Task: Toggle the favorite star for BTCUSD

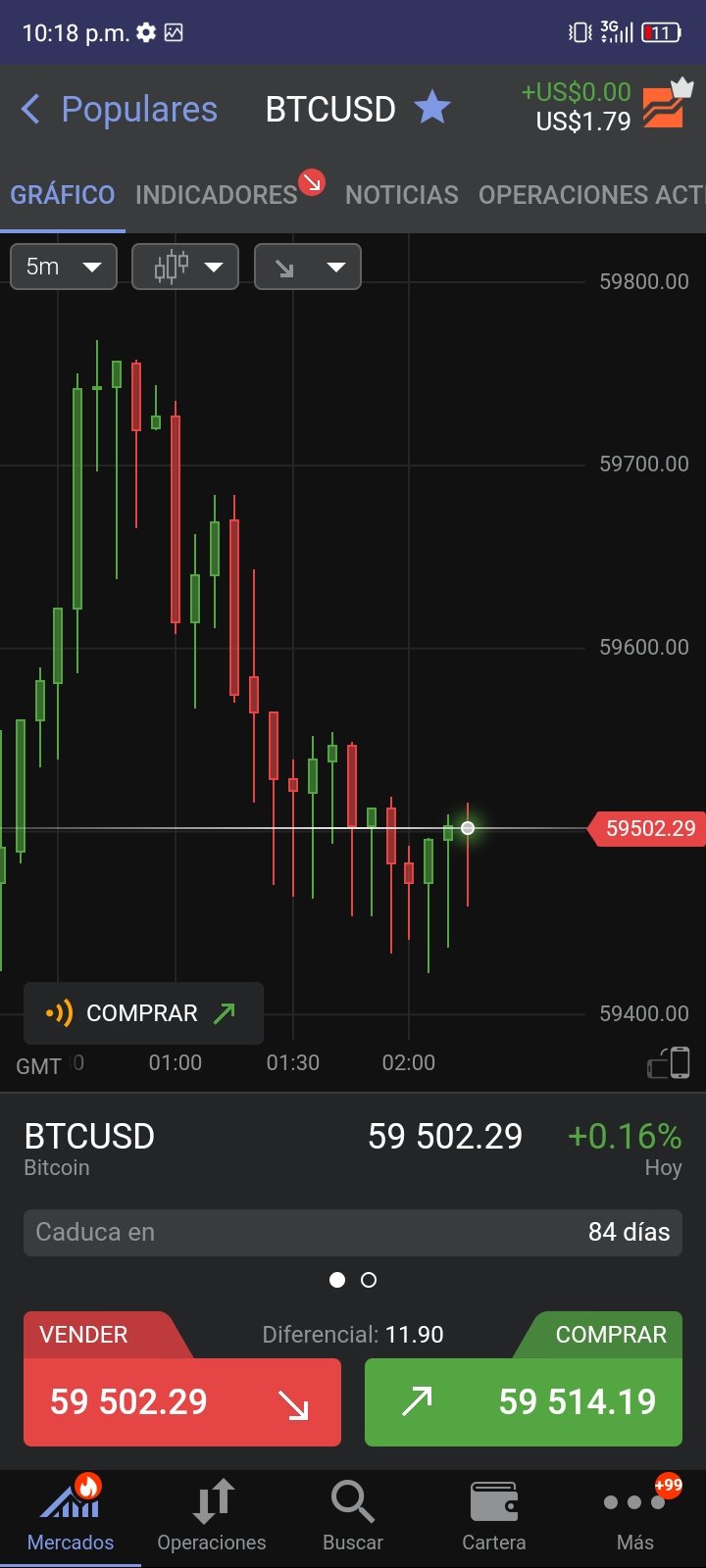Action: pyautogui.click(x=432, y=108)
